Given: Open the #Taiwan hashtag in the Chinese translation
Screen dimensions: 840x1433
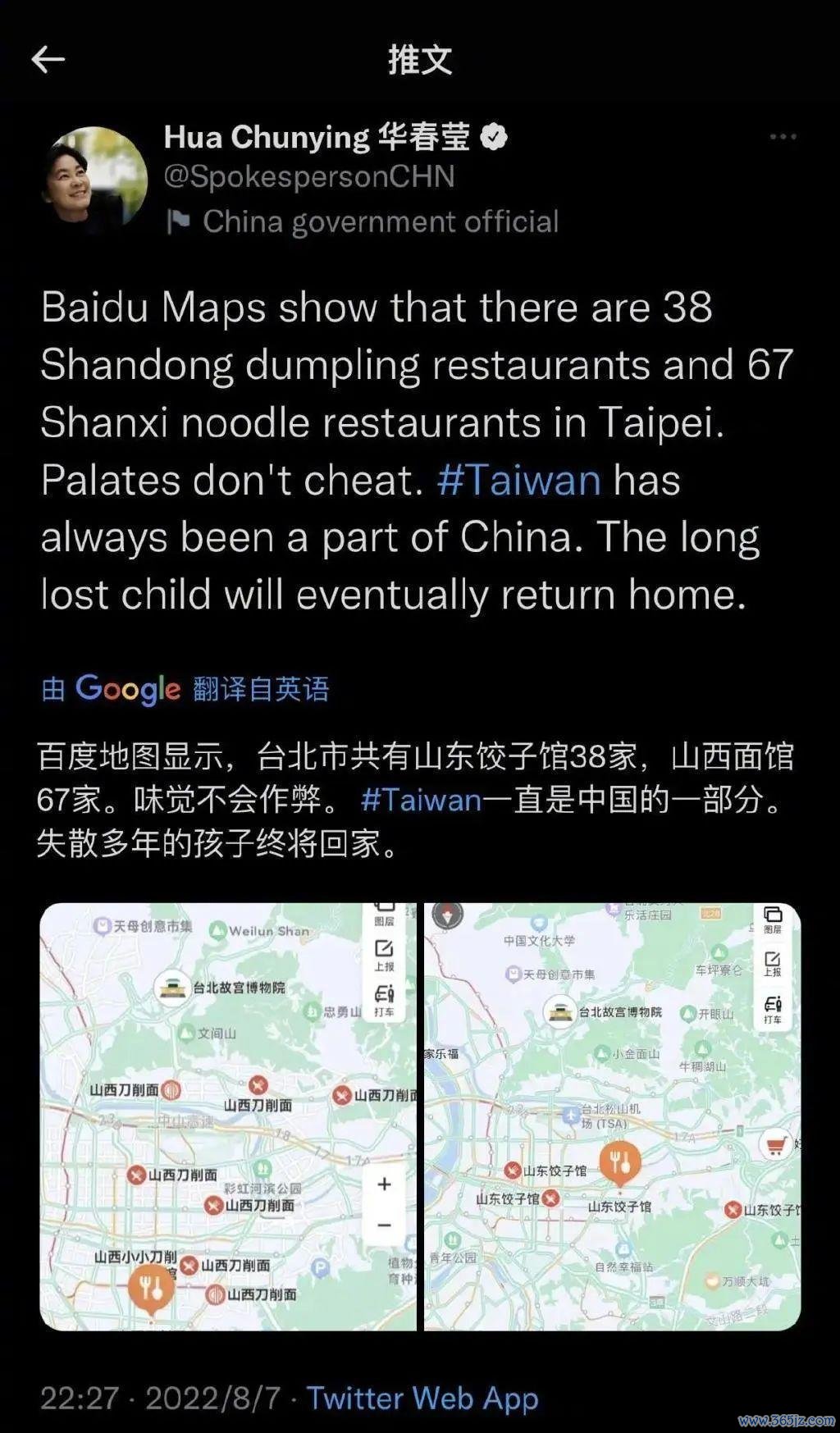Looking at the screenshot, I should pyautogui.click(x=421, y=800).
